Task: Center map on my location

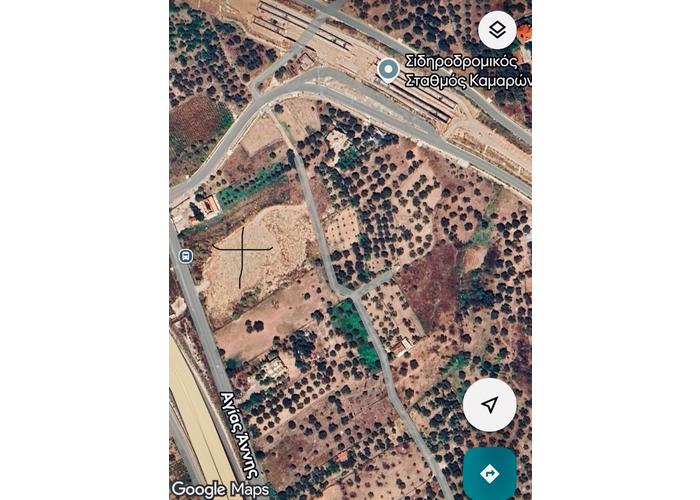Action: (x=489, y=405)
